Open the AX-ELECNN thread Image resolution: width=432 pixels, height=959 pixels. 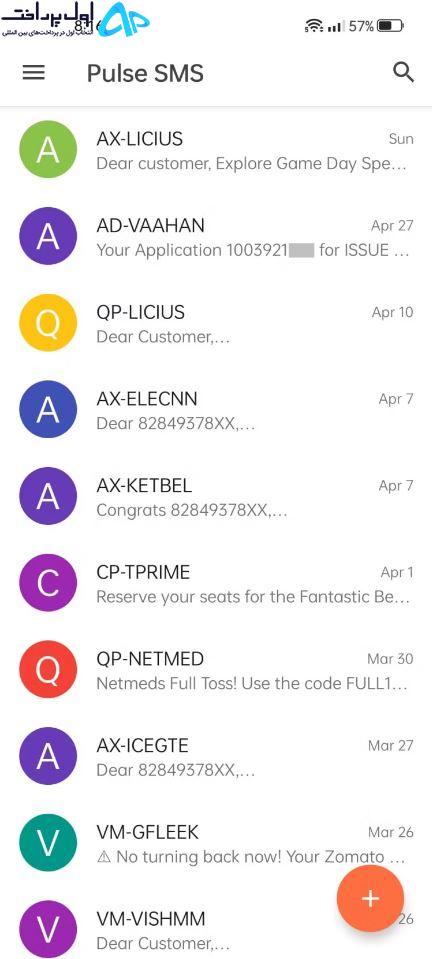[216, 410]
